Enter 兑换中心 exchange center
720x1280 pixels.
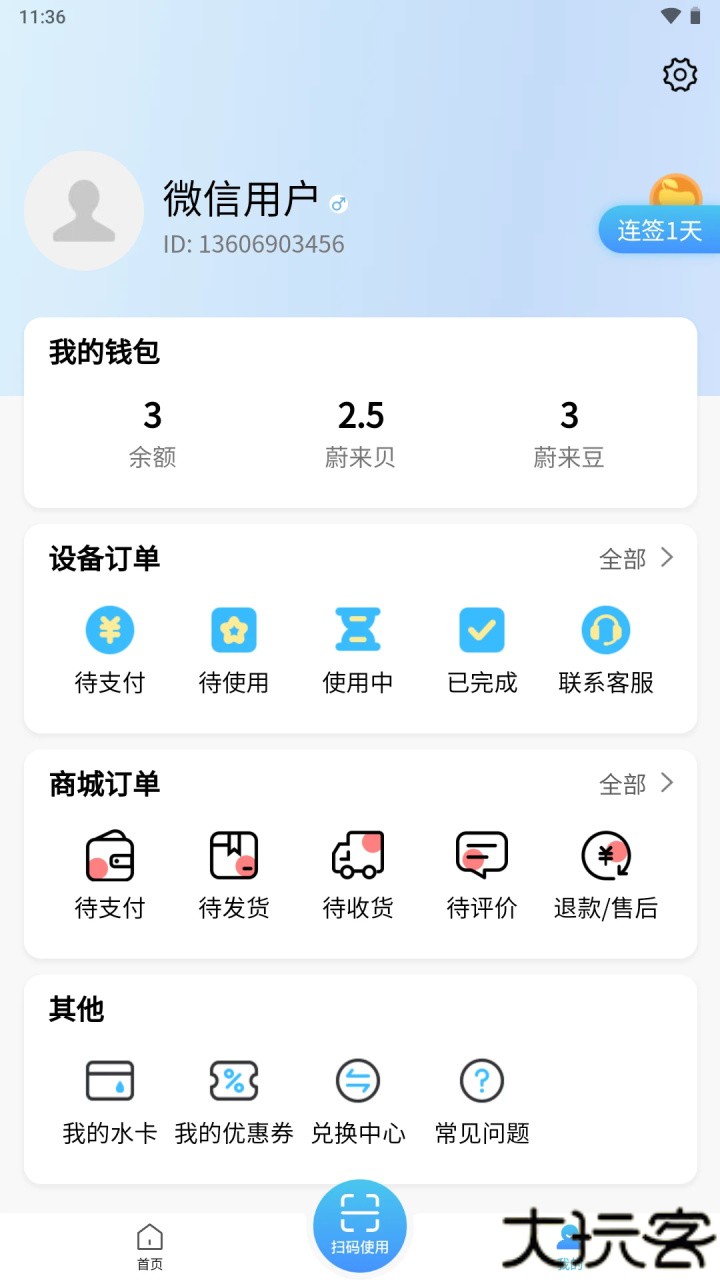coord(358,1080)
